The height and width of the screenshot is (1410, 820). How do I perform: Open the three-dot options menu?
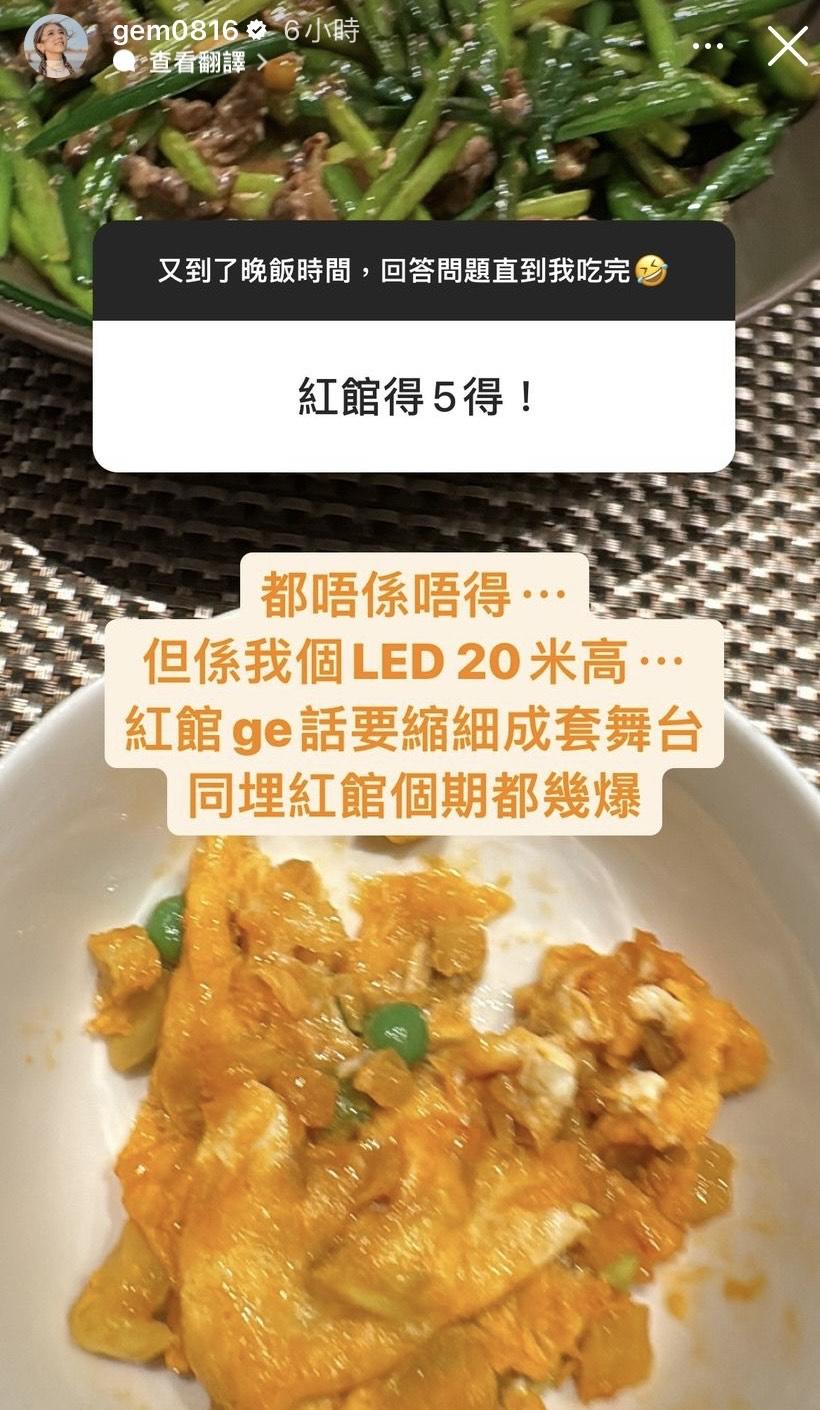[708, 46]
